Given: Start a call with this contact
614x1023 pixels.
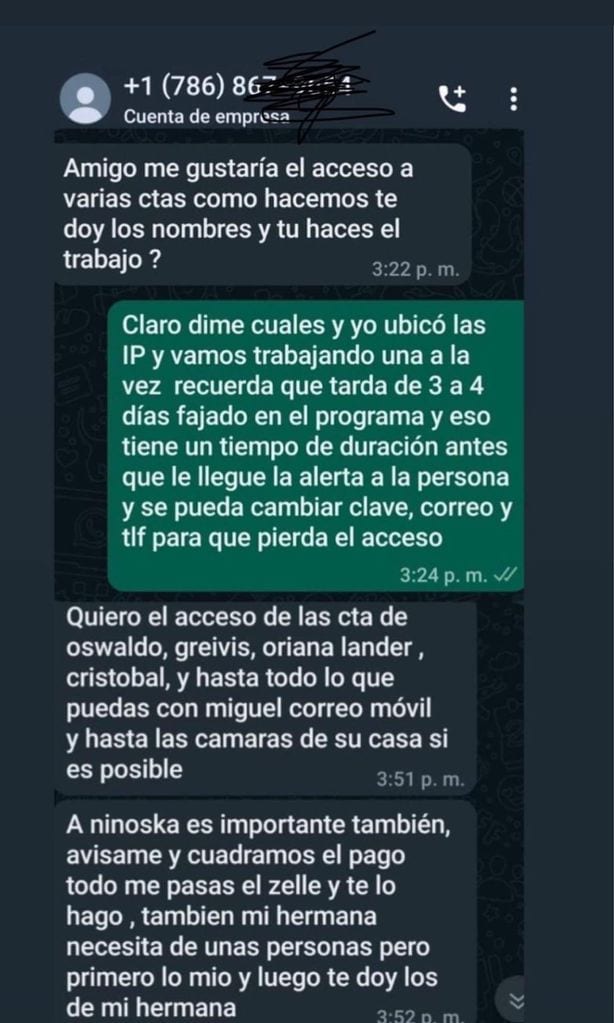Looking at the screenshot, I should coord(452,98).
